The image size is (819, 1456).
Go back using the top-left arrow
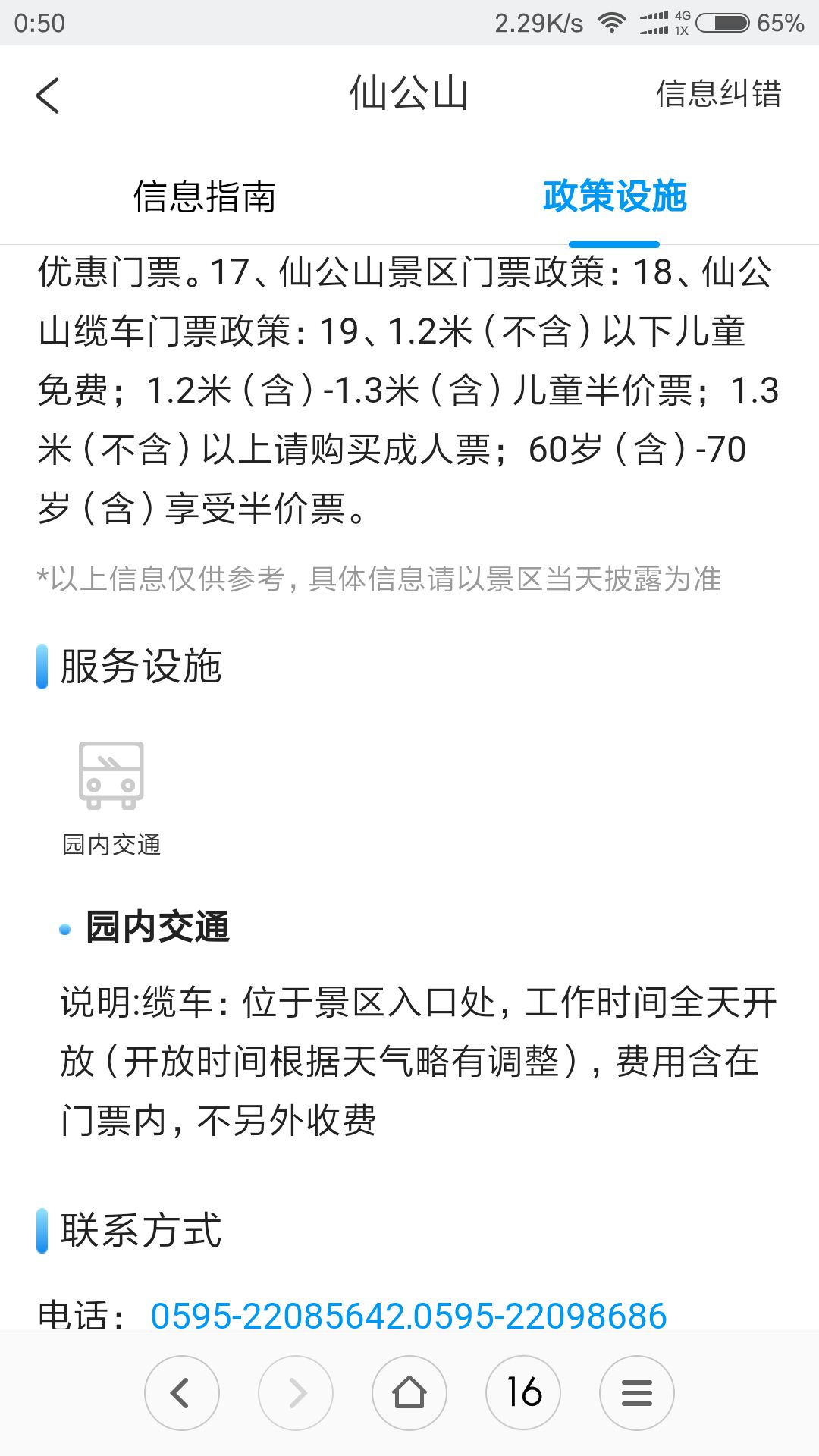(48, 96)
